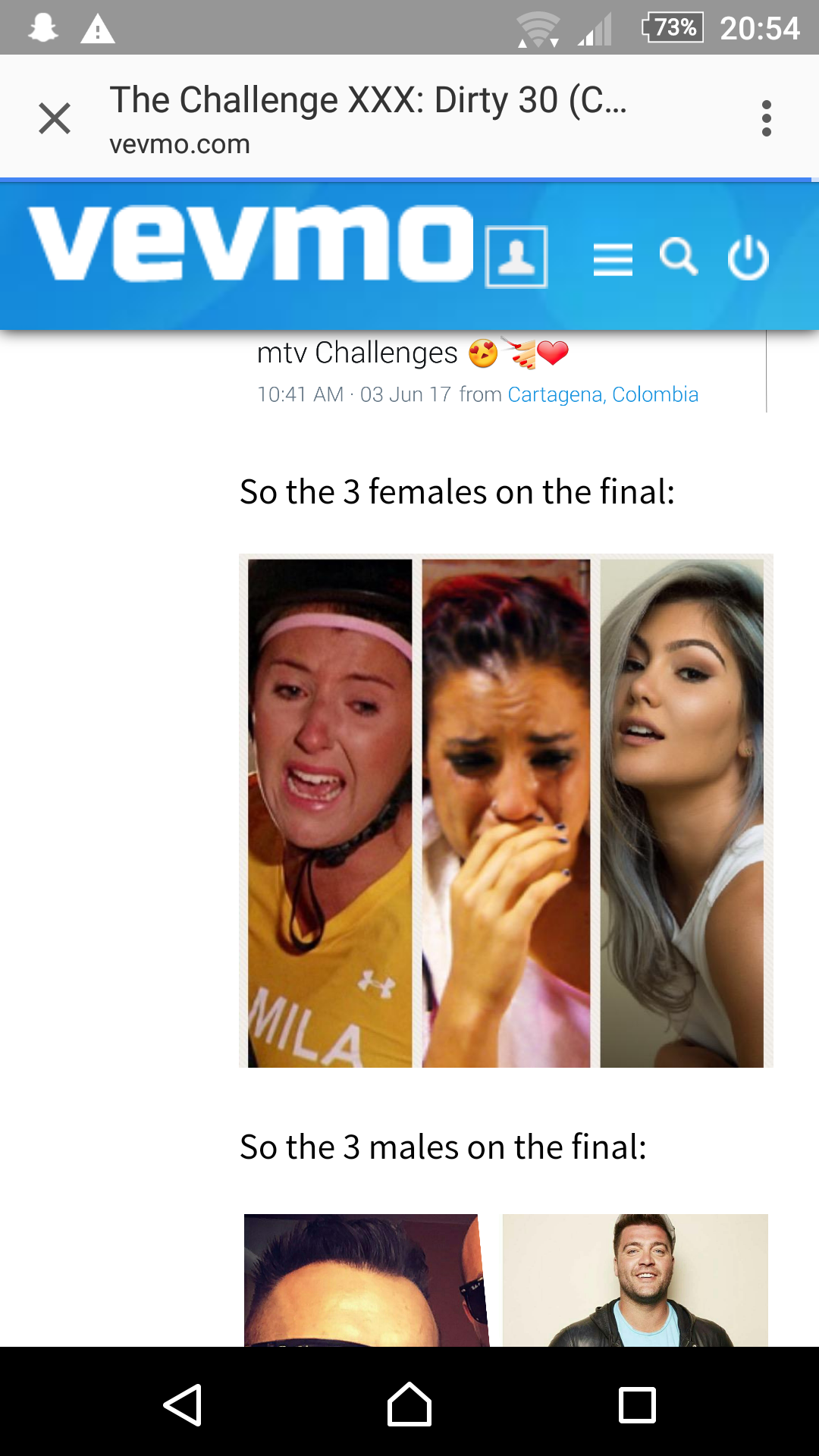819x1456 pixels.
Task: Go back using the system navigation button
Action: click(183, 1404)
